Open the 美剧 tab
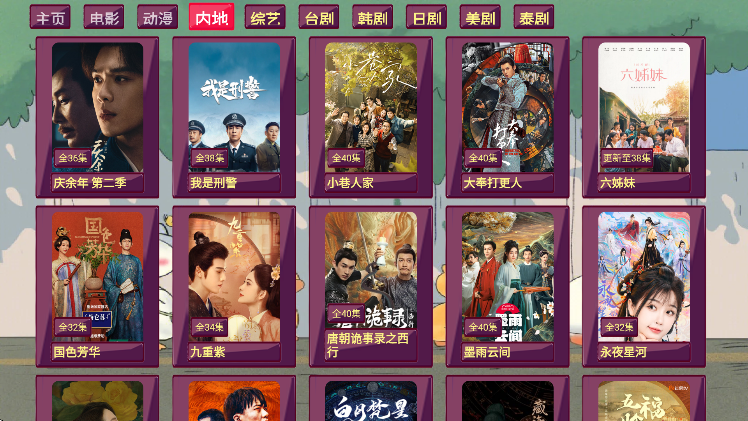The image size is (748, 421). 480,17
